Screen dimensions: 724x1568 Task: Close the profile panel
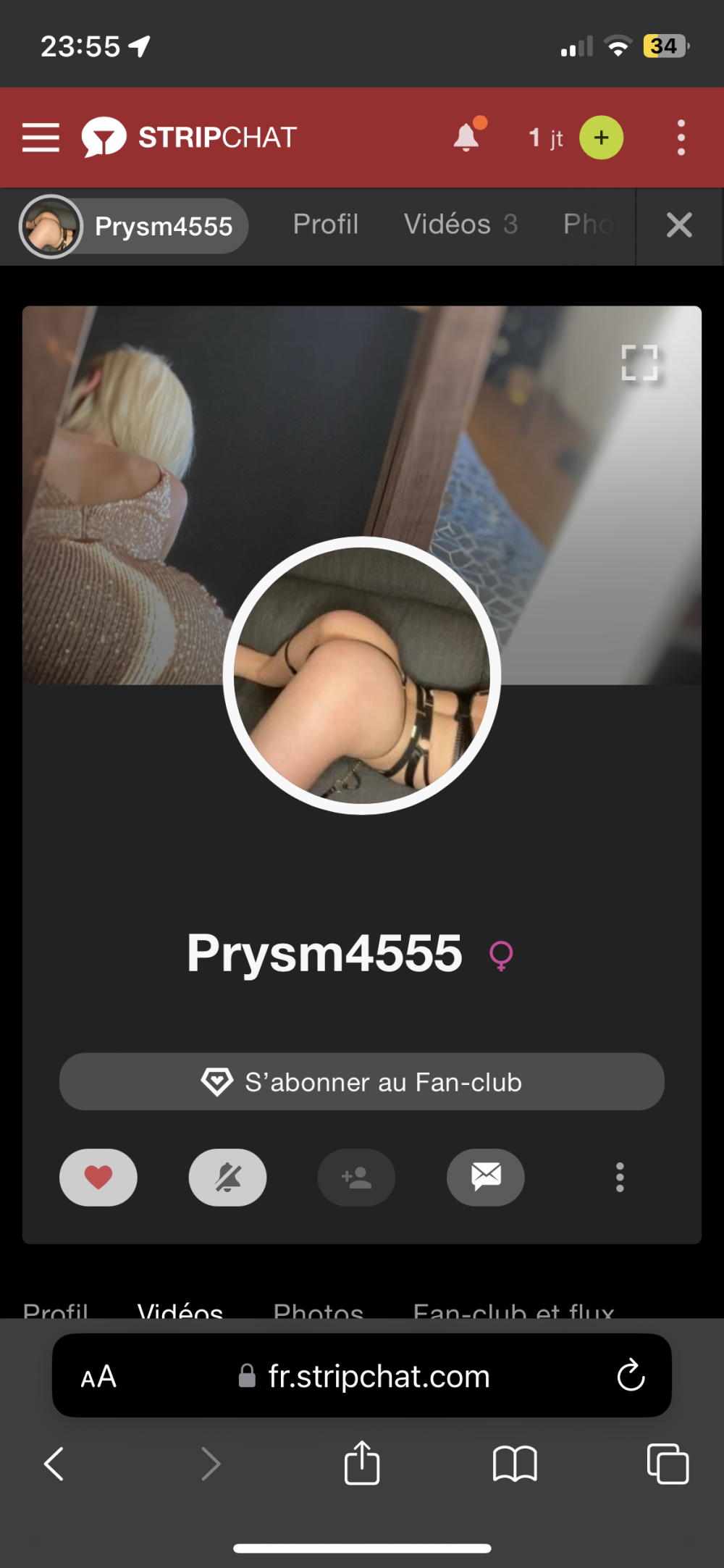[x=678, y=225]
